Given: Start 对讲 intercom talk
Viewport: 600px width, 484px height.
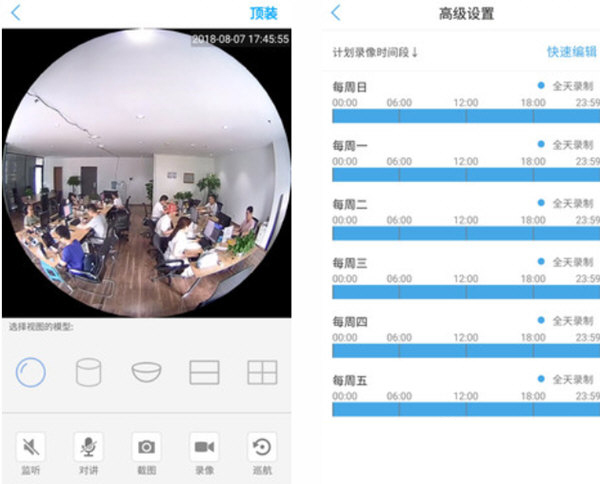Looking at the screenshot, I should coord(88,446).
